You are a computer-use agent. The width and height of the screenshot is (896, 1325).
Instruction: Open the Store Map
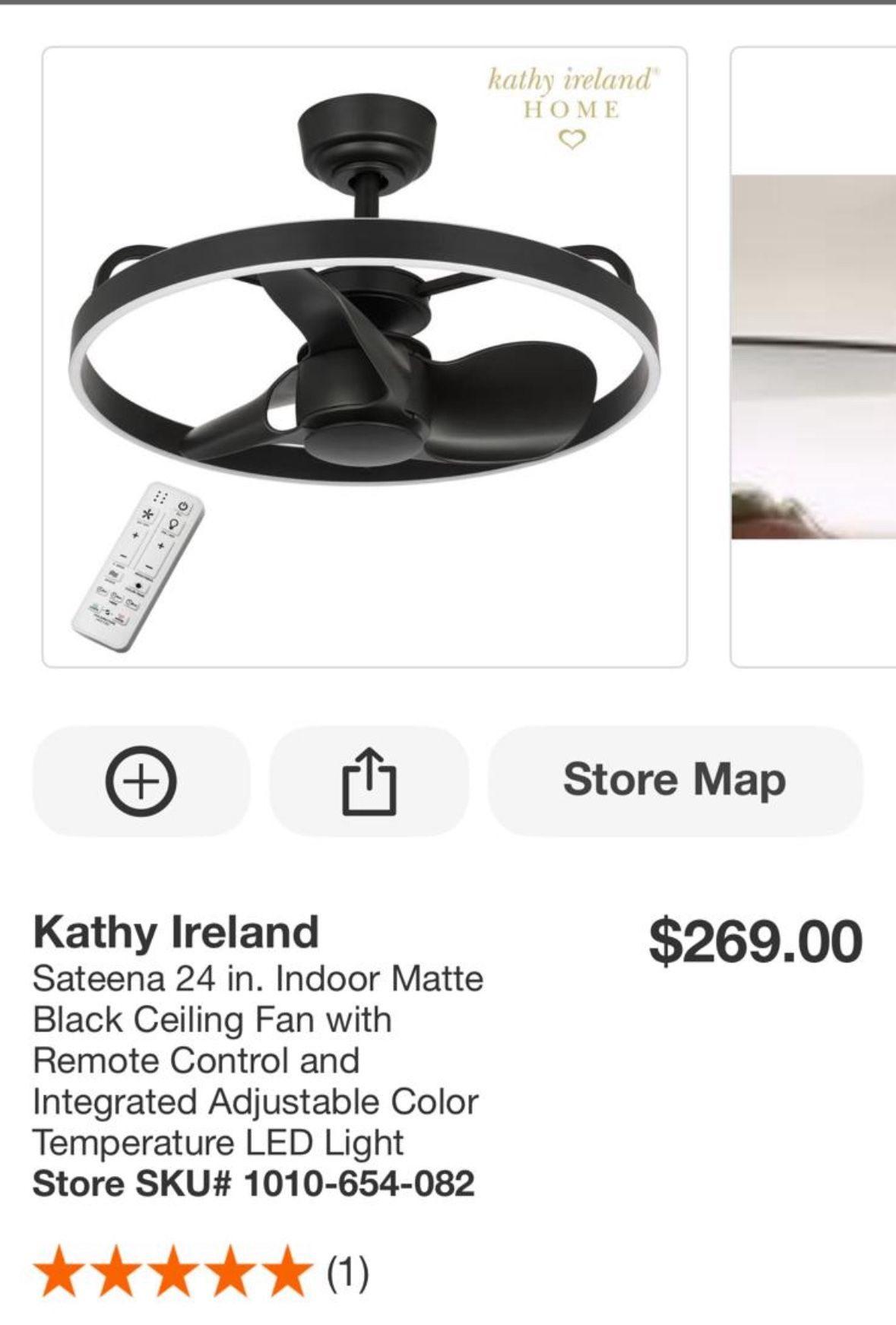675,781
